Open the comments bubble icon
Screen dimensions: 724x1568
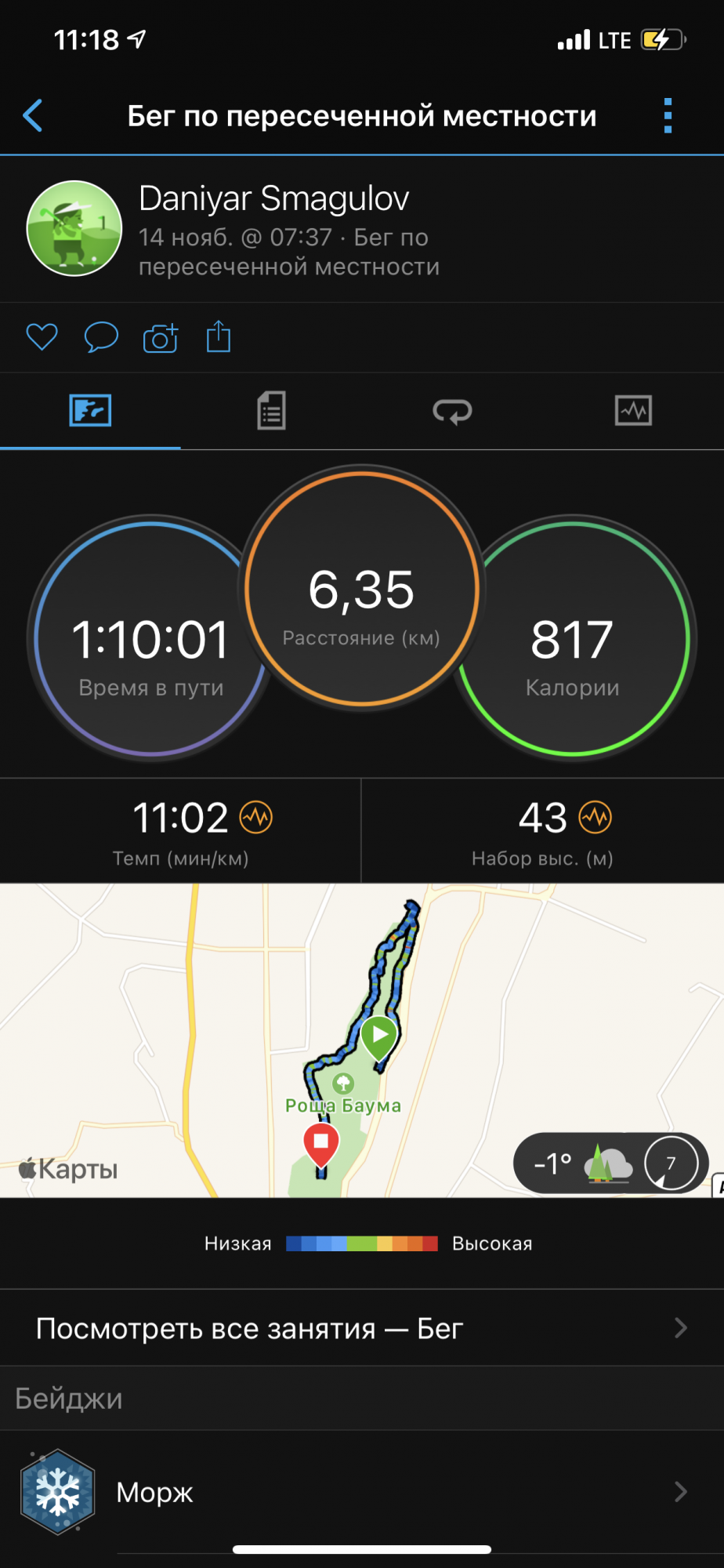coord(101,337)
